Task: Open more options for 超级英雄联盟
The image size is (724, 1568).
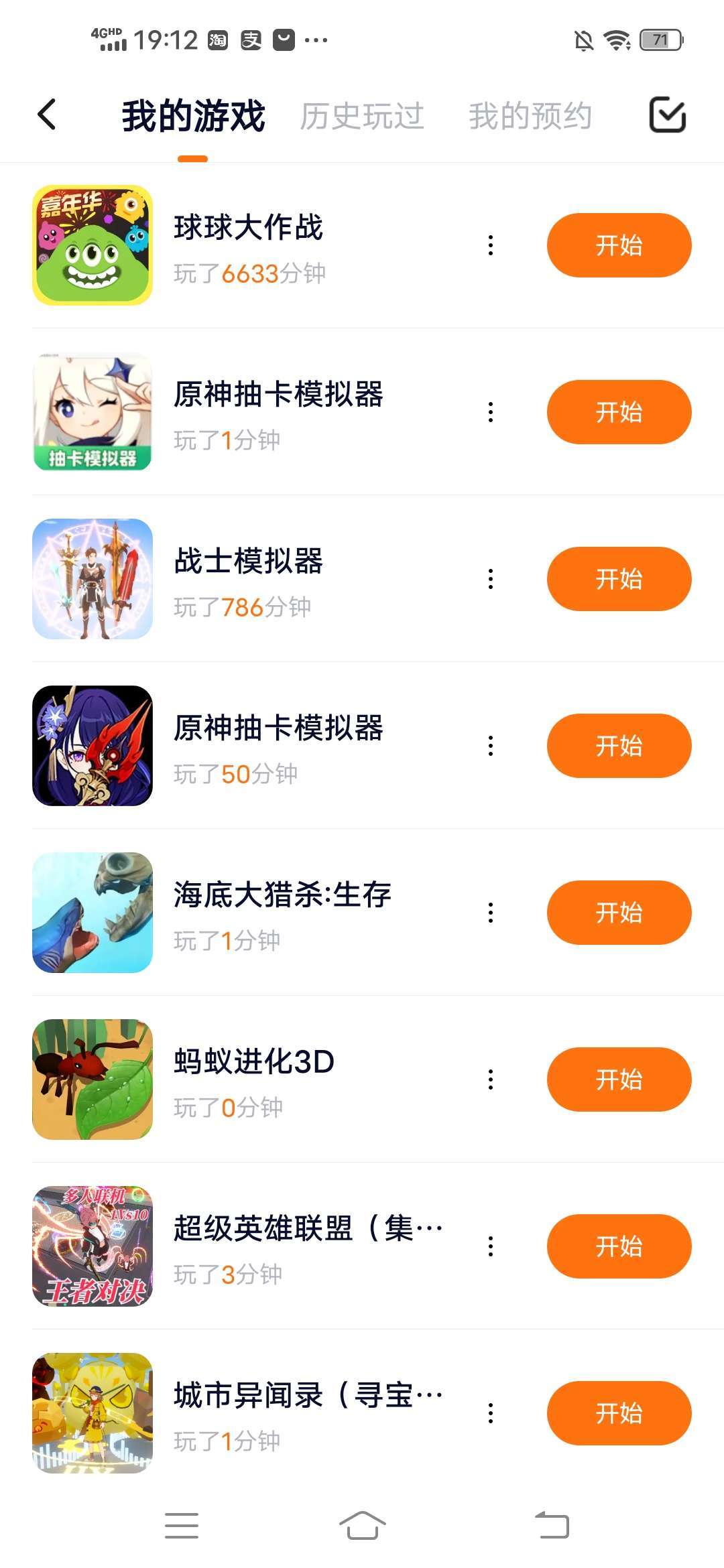Action: [491, 1246]
